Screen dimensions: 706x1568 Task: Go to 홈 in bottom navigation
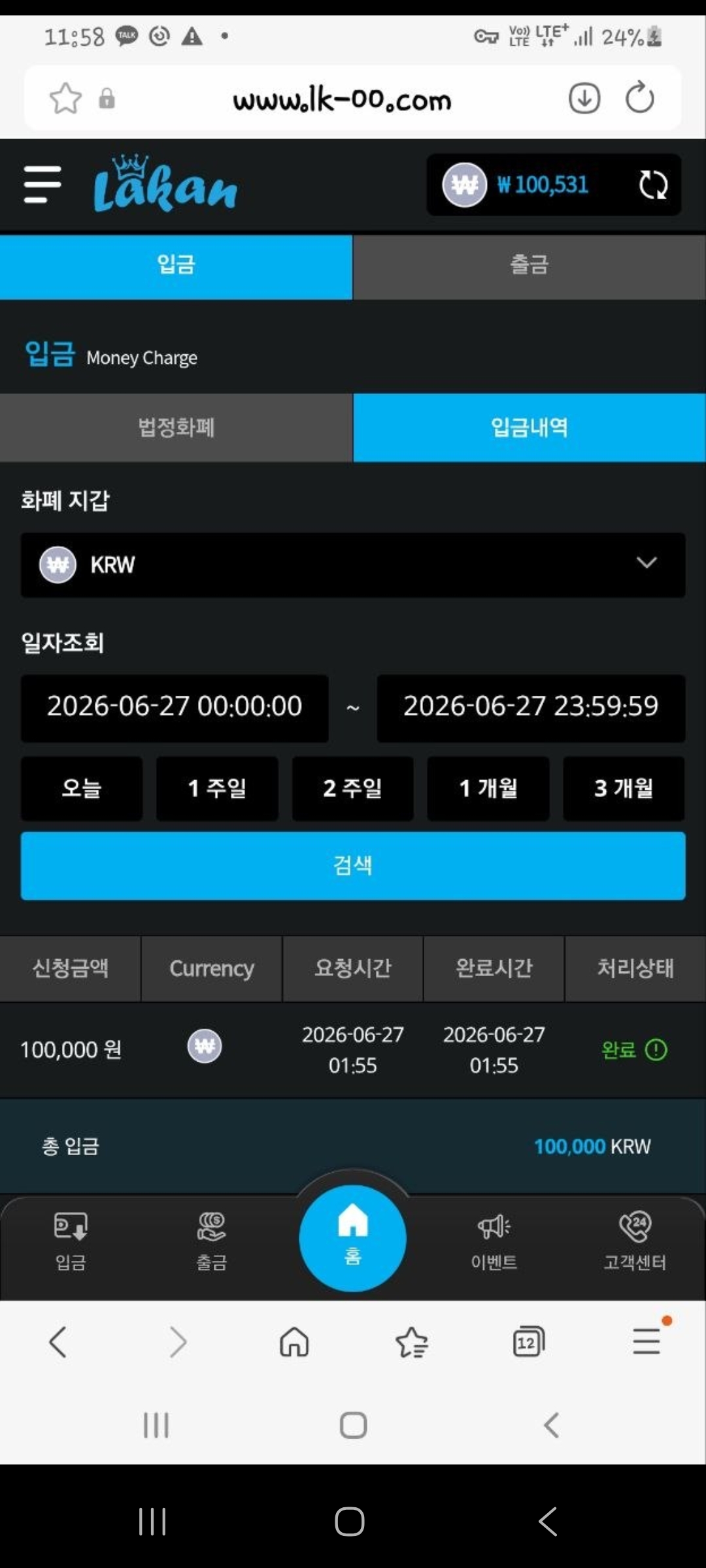tap(353, 1238)
